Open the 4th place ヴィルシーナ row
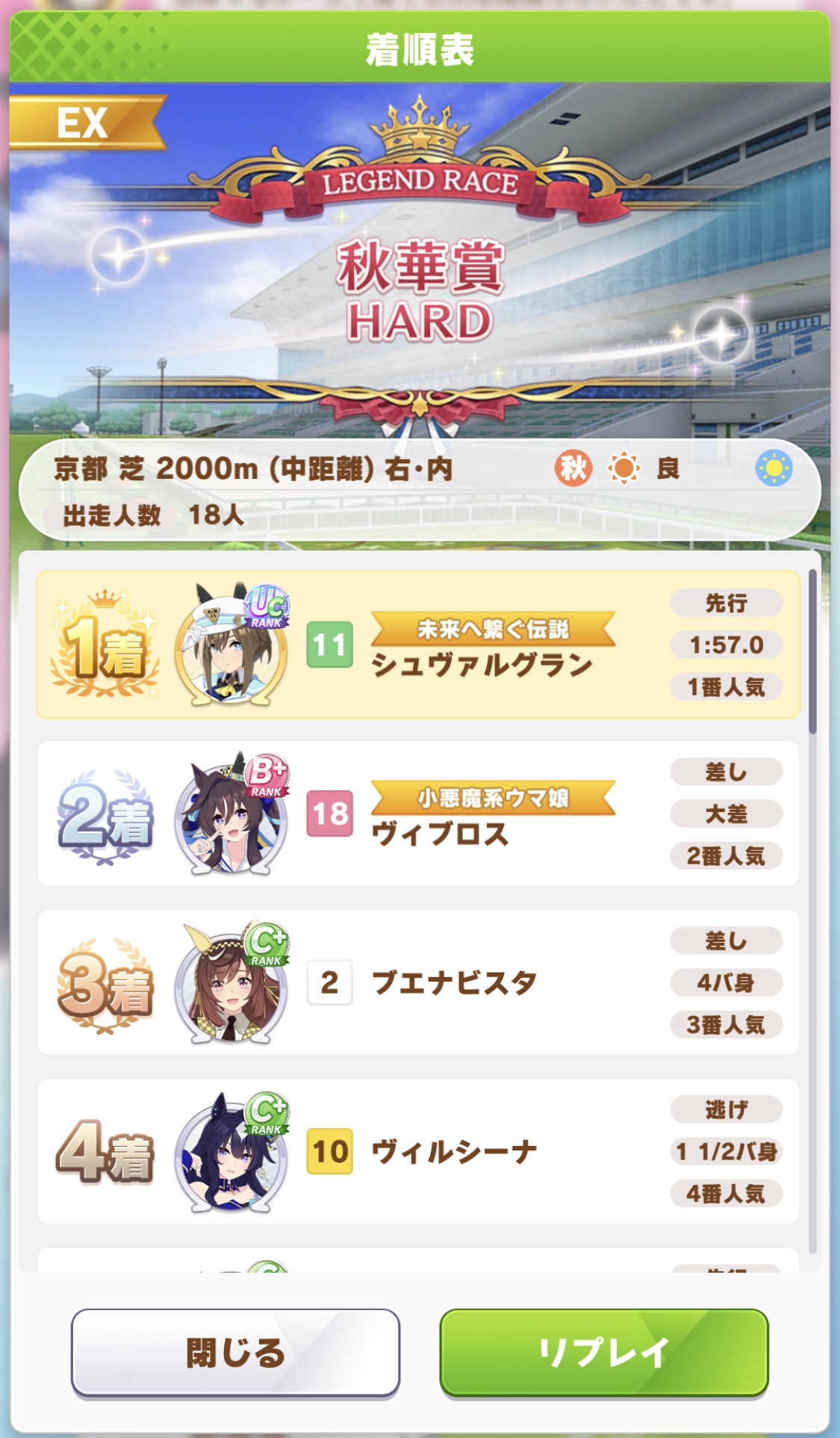 click(x=418, y=1151)
